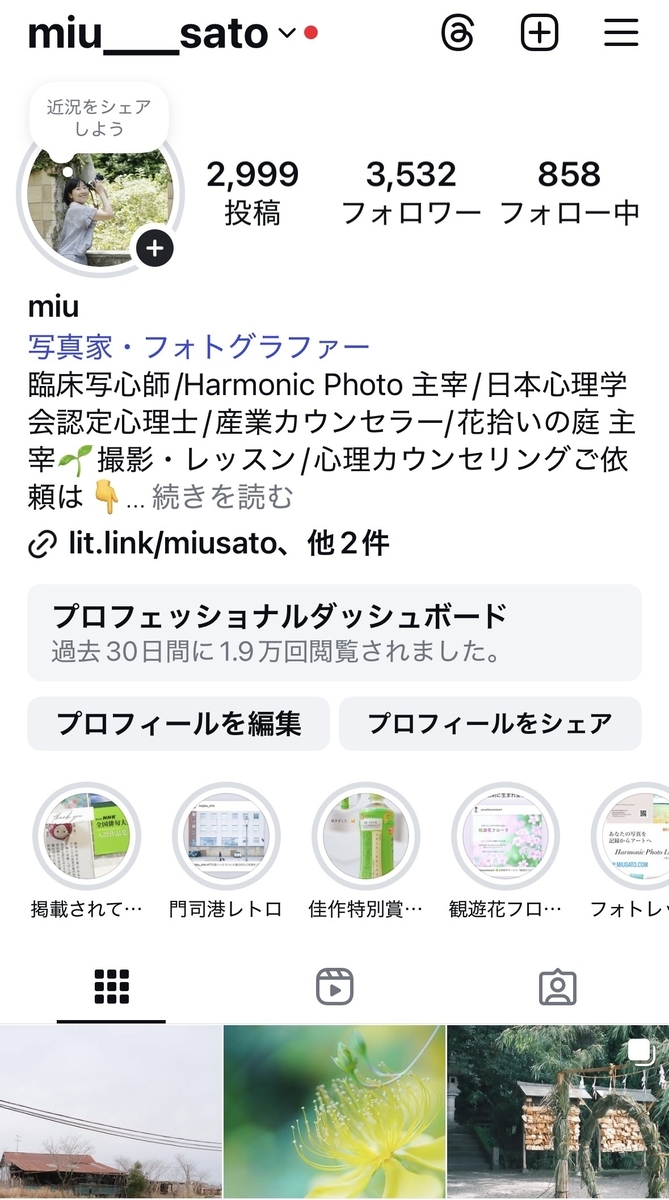Viewport: 669px width, 1200px height.
Task: Open the yellow flower photo post
Action: coord(335,1112)
